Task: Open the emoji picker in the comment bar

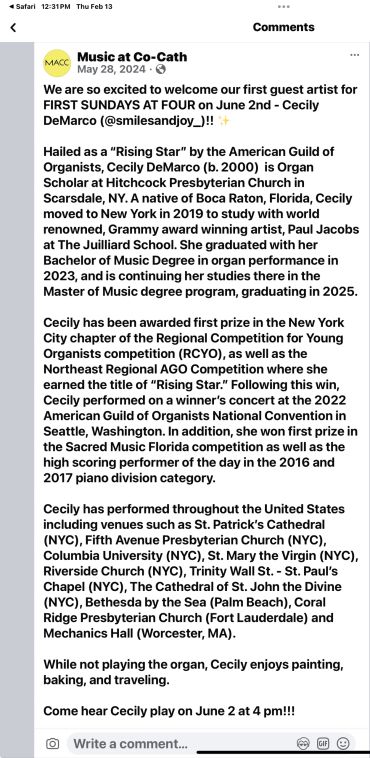Action: coord(343,743)
